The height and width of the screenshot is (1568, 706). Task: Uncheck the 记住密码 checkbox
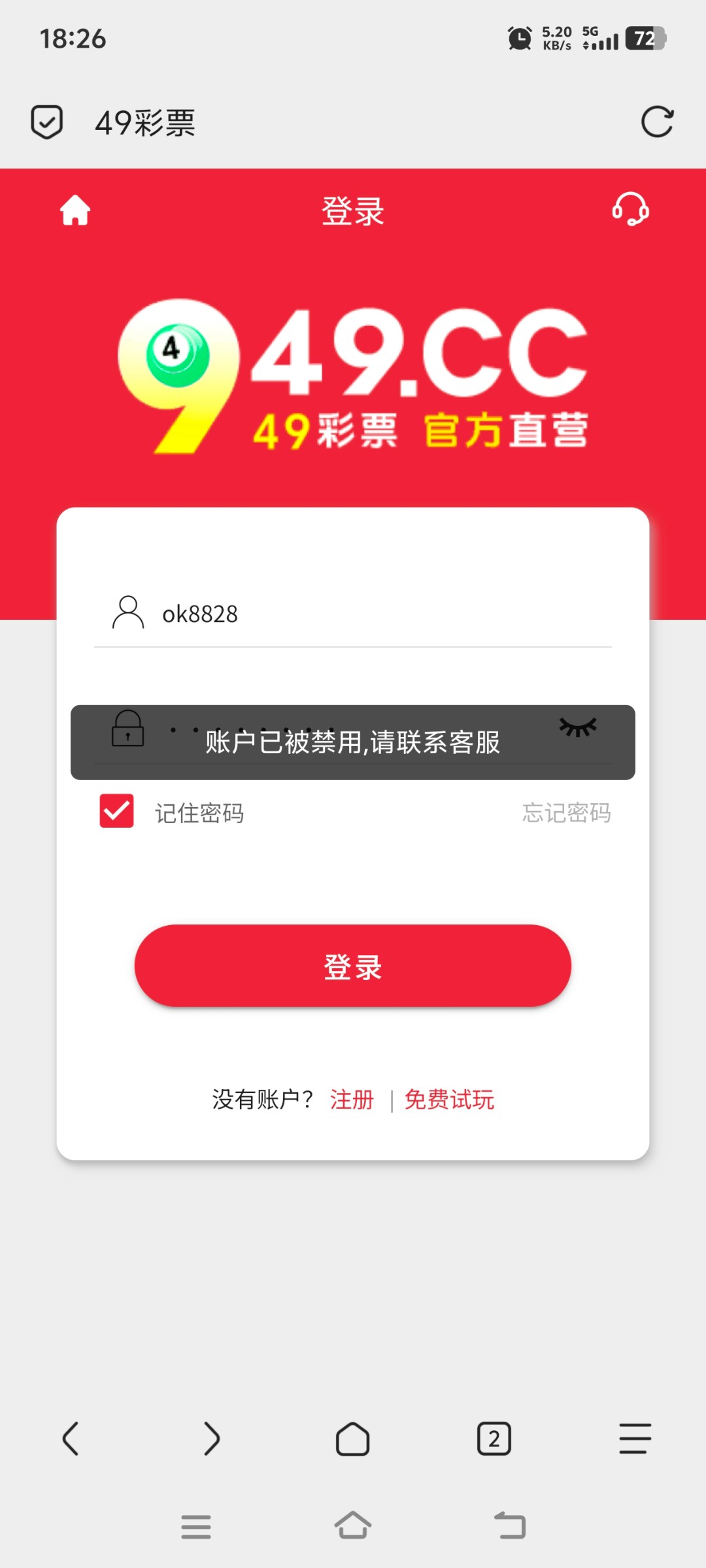point(116,811)
